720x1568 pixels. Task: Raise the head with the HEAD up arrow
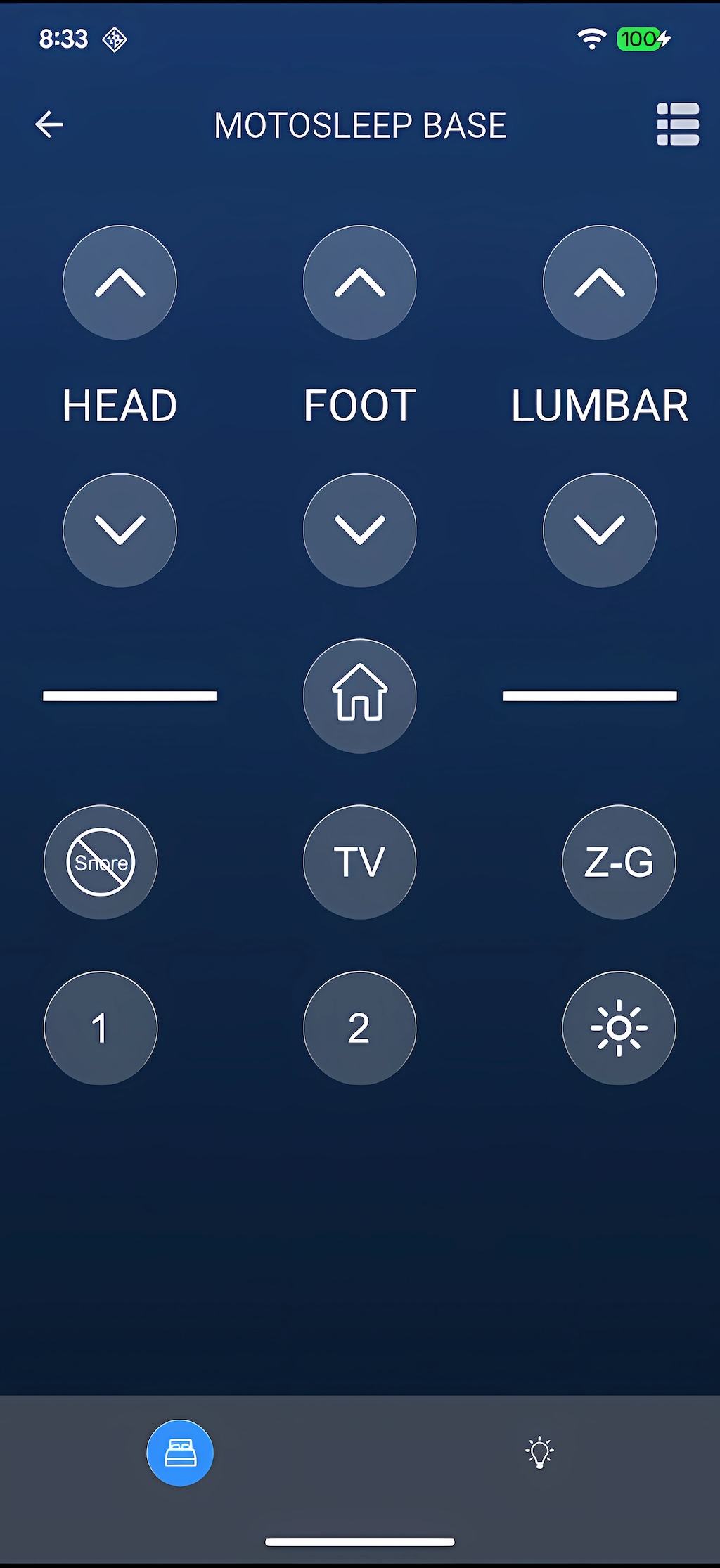[x=120, y=283]
